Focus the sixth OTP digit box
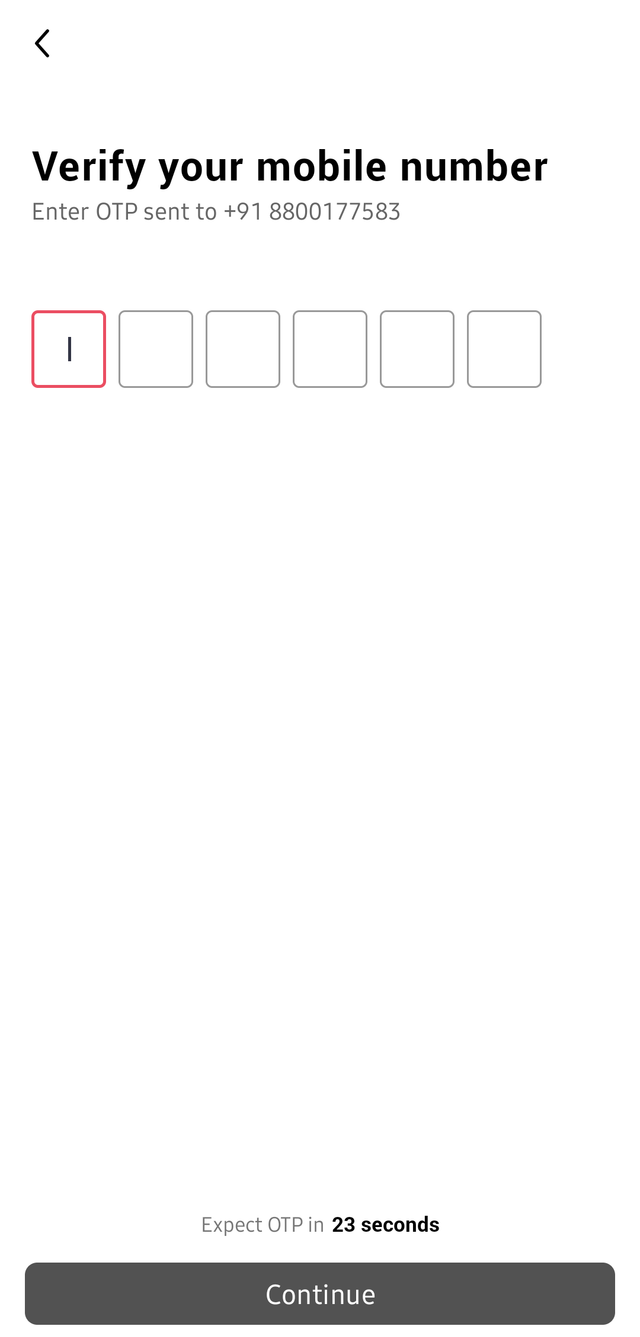 503,349
